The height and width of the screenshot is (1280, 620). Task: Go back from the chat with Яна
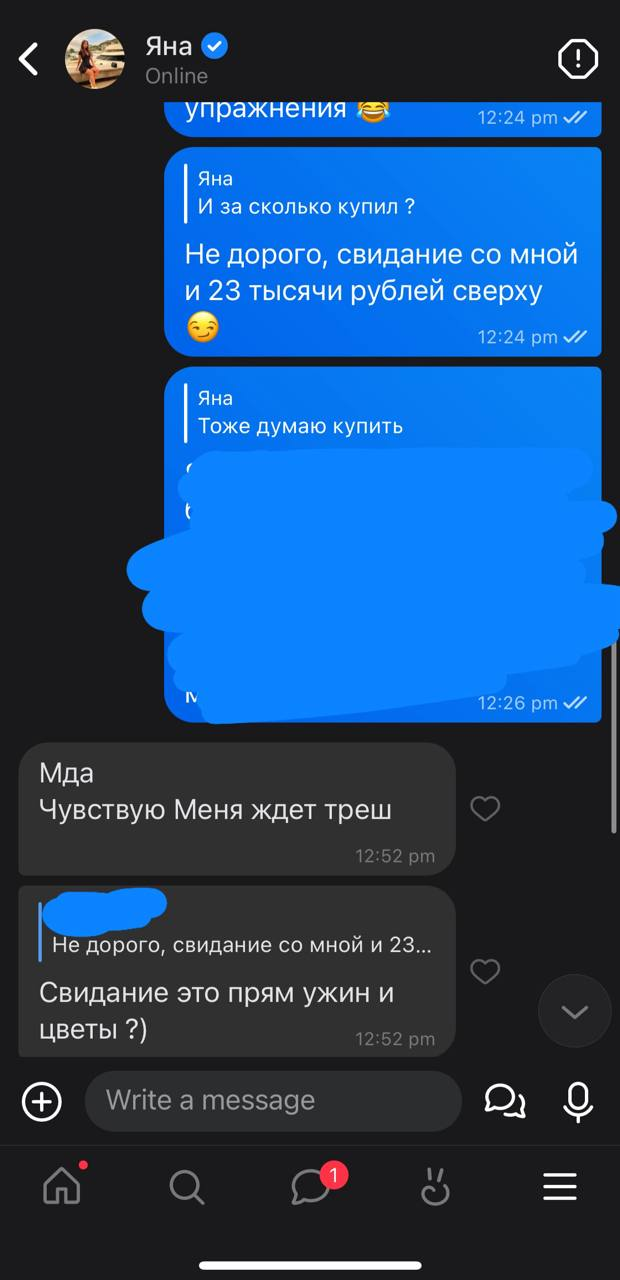(x=29, y=59)
